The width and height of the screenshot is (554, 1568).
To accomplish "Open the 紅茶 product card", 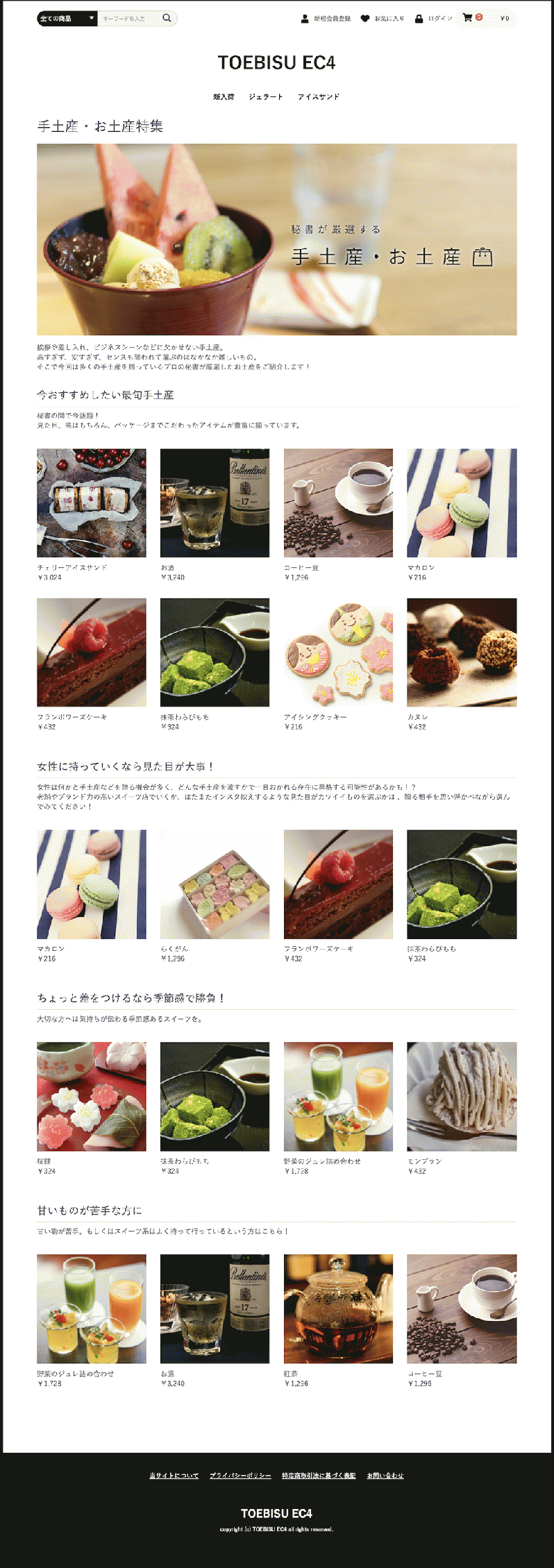I will pyautogui.click(x=338, y=1309).
